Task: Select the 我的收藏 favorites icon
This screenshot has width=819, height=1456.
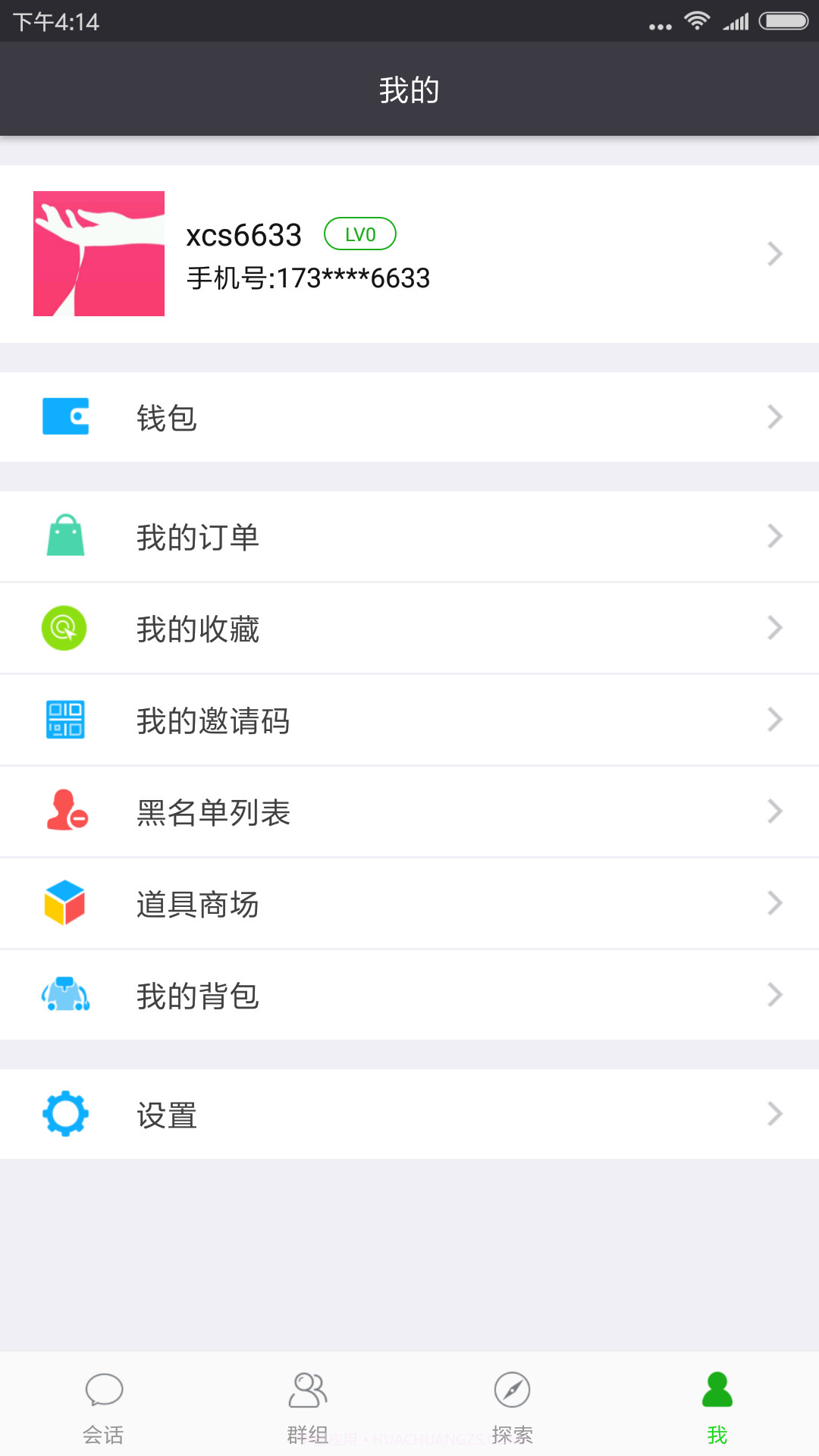Action: tap(66, 628)
